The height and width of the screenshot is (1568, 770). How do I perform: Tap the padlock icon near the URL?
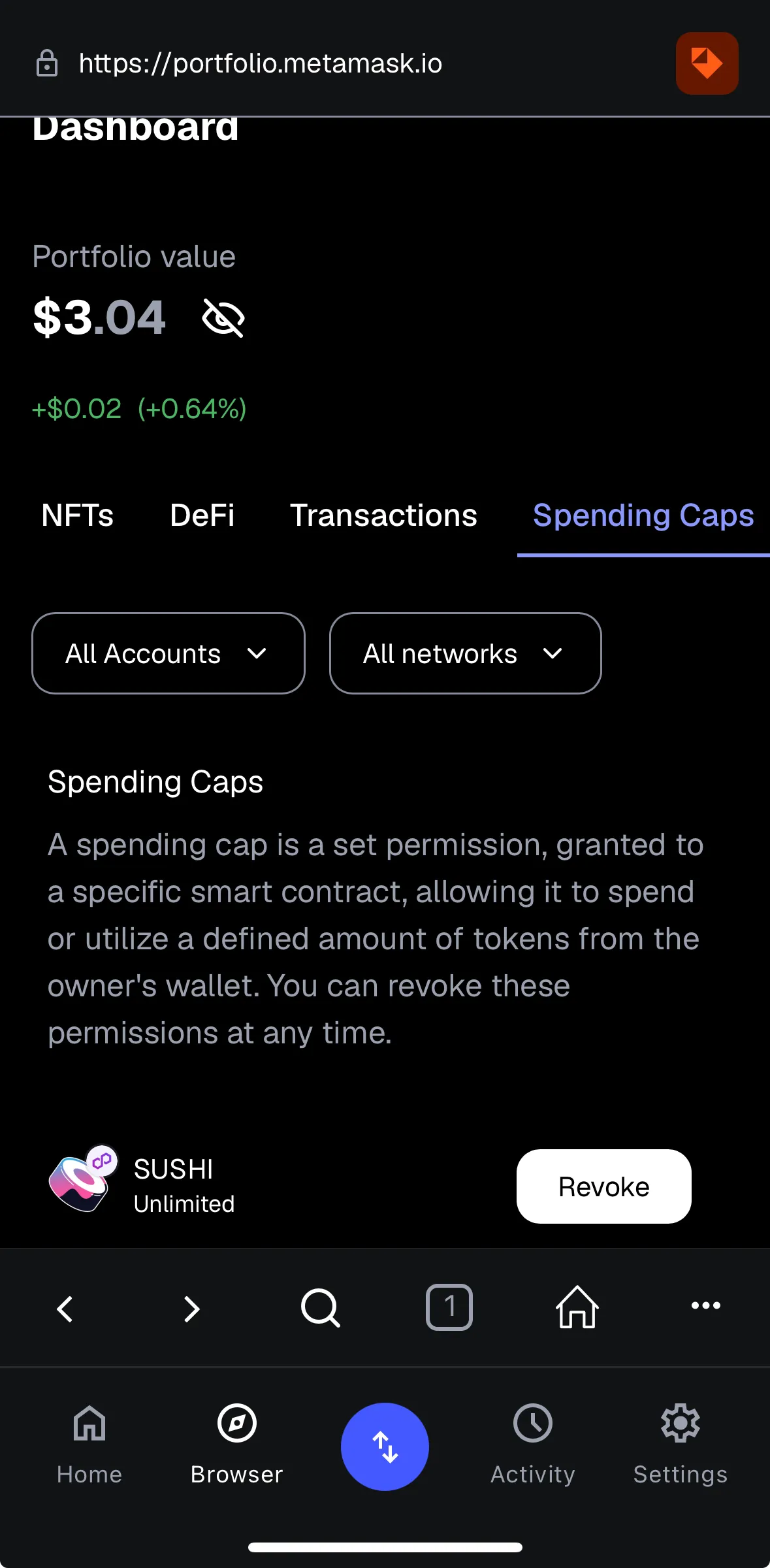click(x=46, y=63)
